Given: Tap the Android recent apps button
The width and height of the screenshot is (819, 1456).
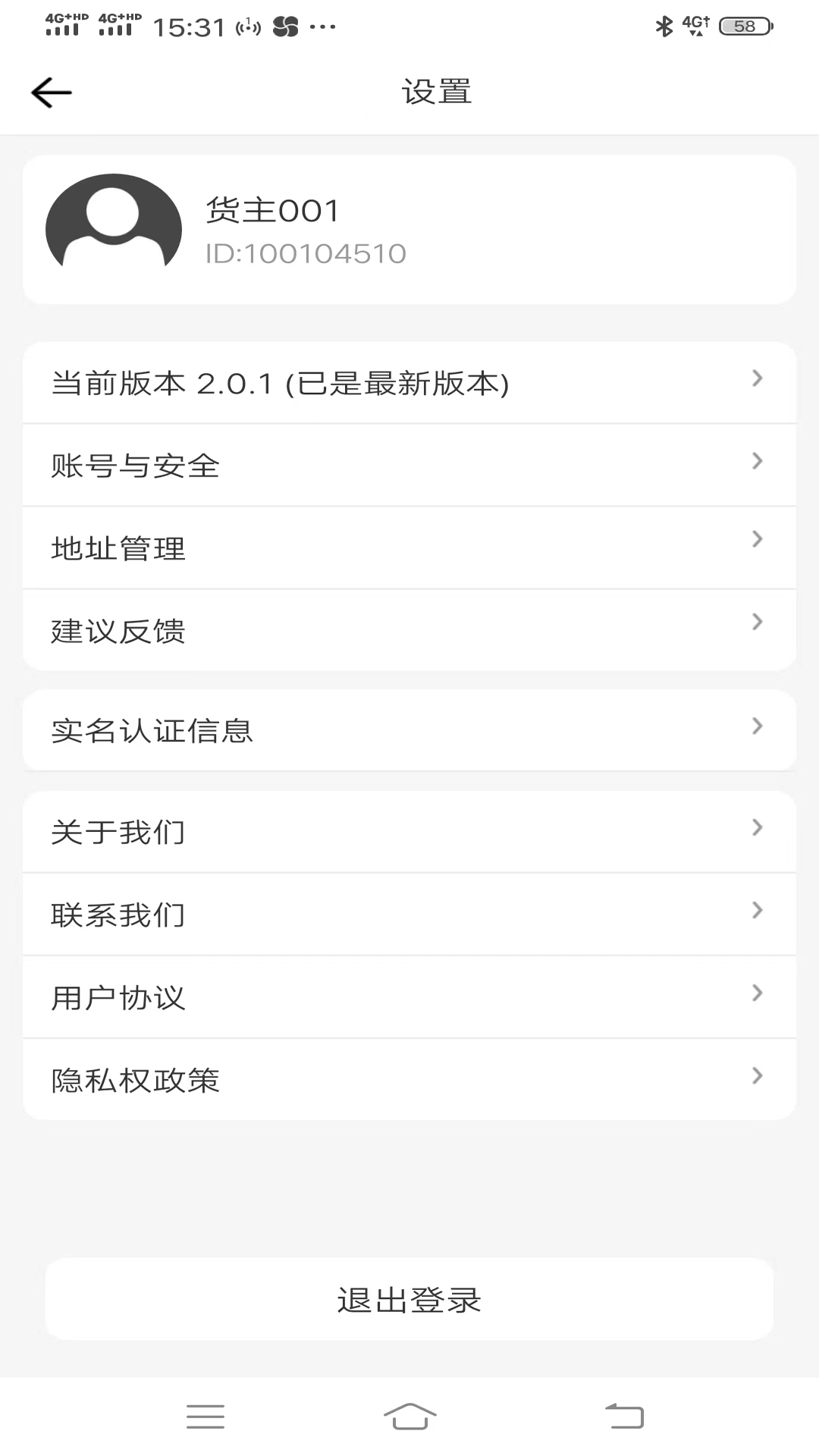Looking at the screenshot, I should point(205,1415).
